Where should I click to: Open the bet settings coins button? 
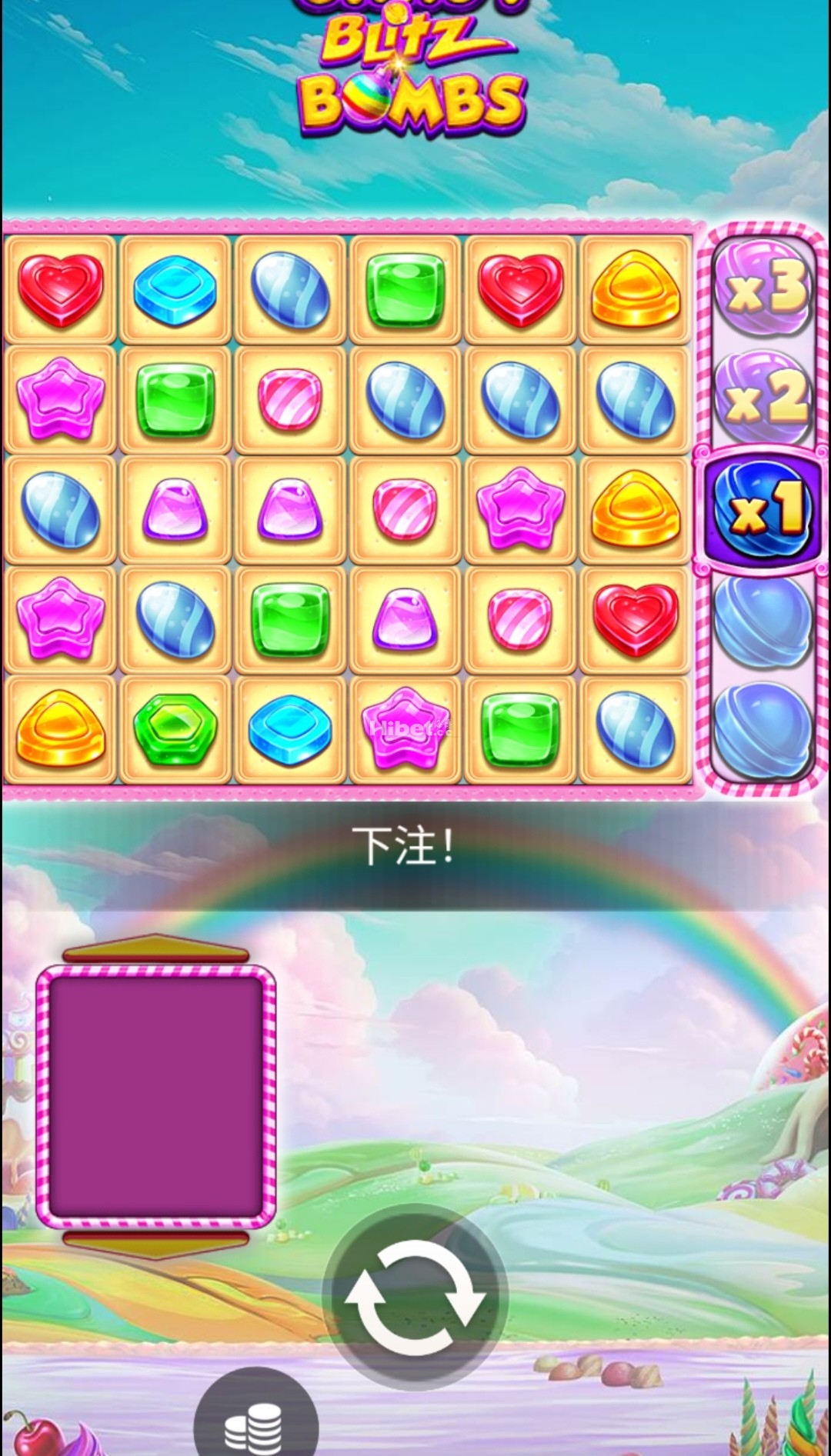pos(255,1423)
